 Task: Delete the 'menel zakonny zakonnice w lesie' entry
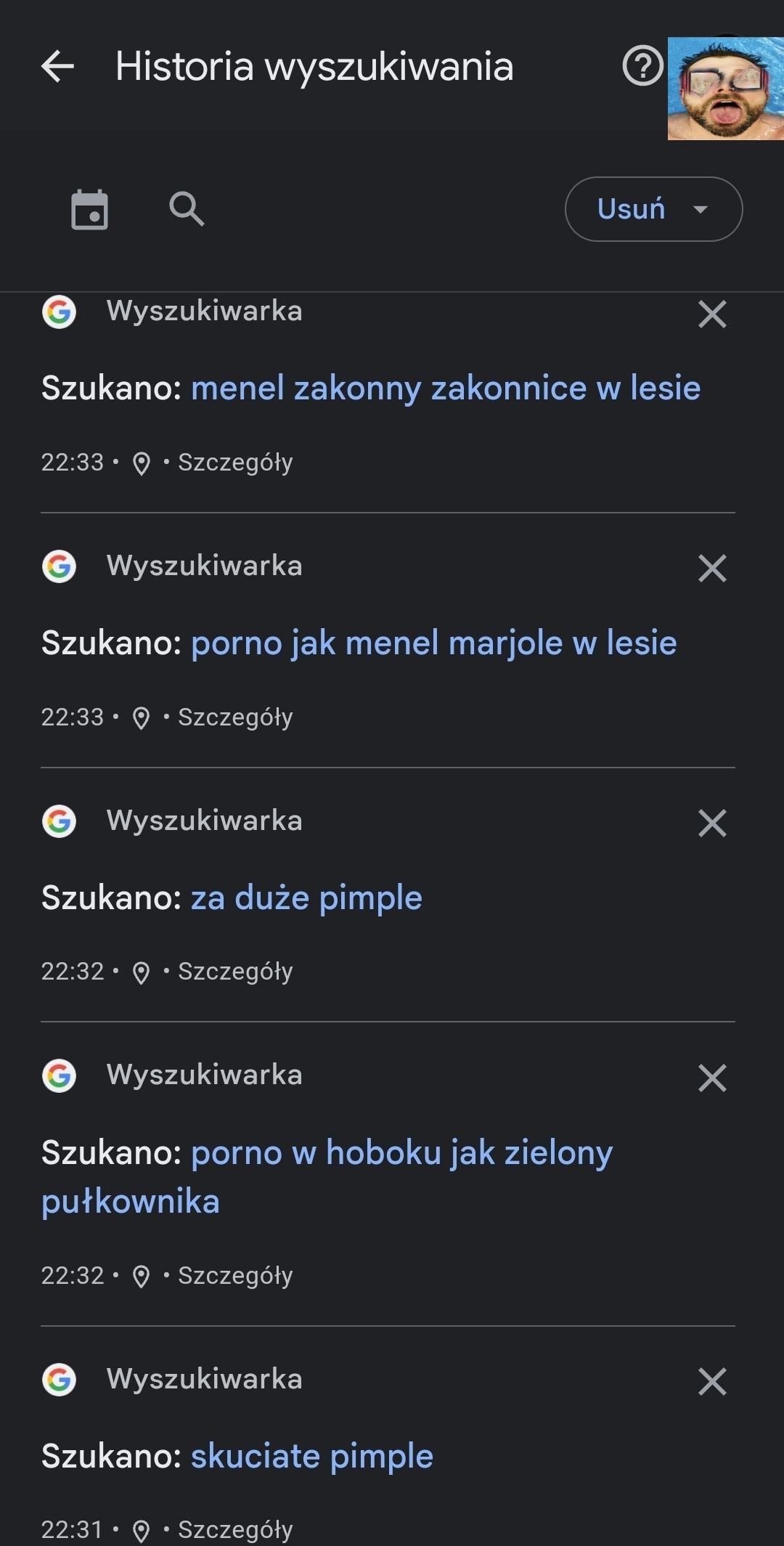tap(712, 314)
